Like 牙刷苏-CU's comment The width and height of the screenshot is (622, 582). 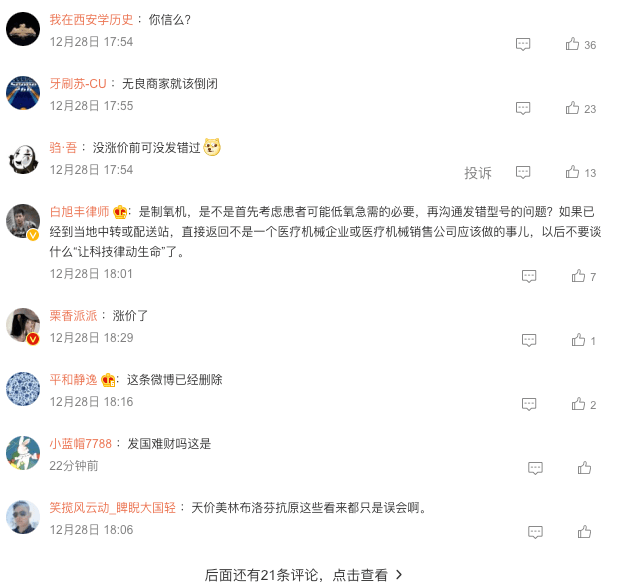click(x=573, y=108)
